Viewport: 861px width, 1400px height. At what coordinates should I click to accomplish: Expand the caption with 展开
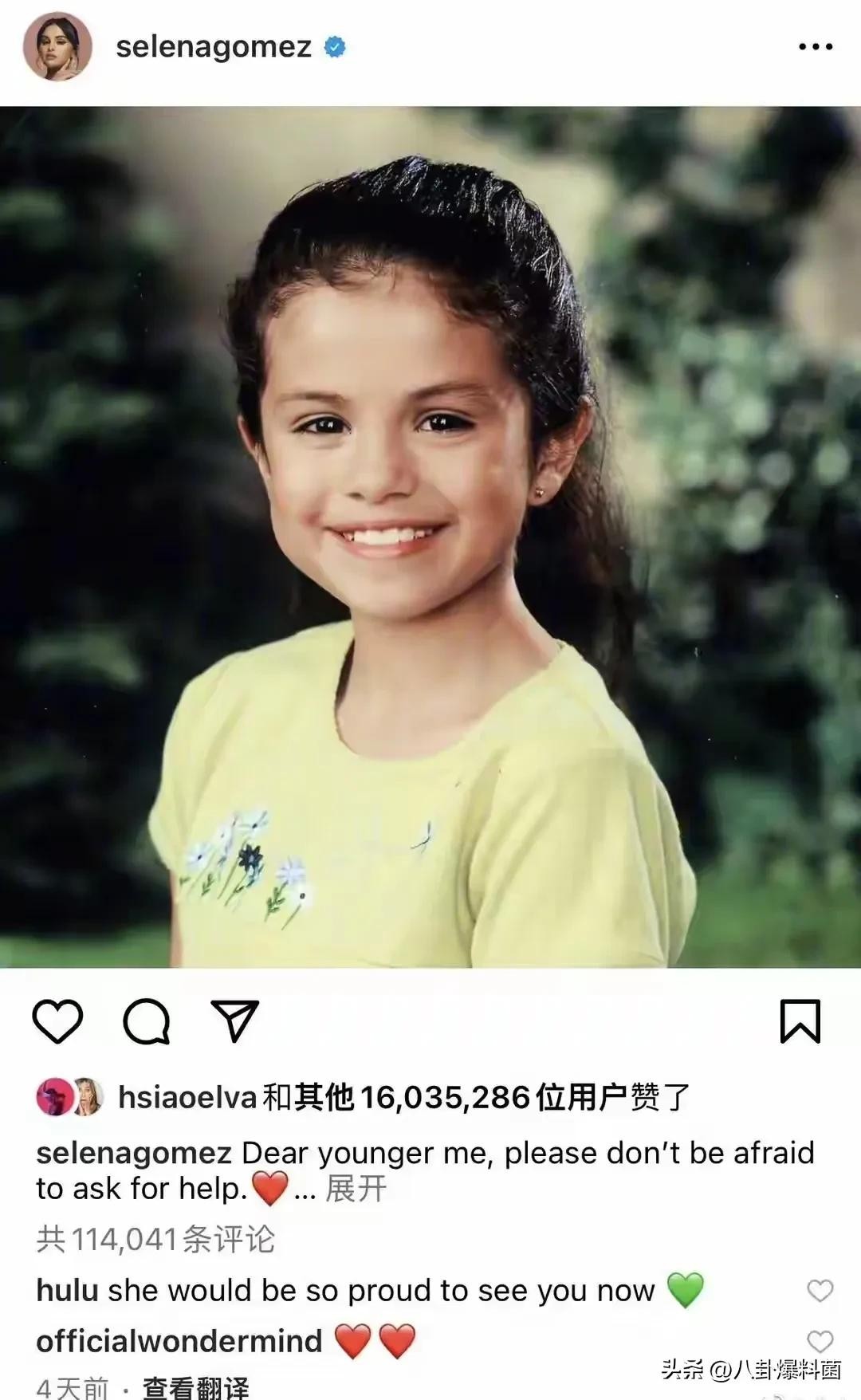pyautogui.click(x=356, y=1190)
